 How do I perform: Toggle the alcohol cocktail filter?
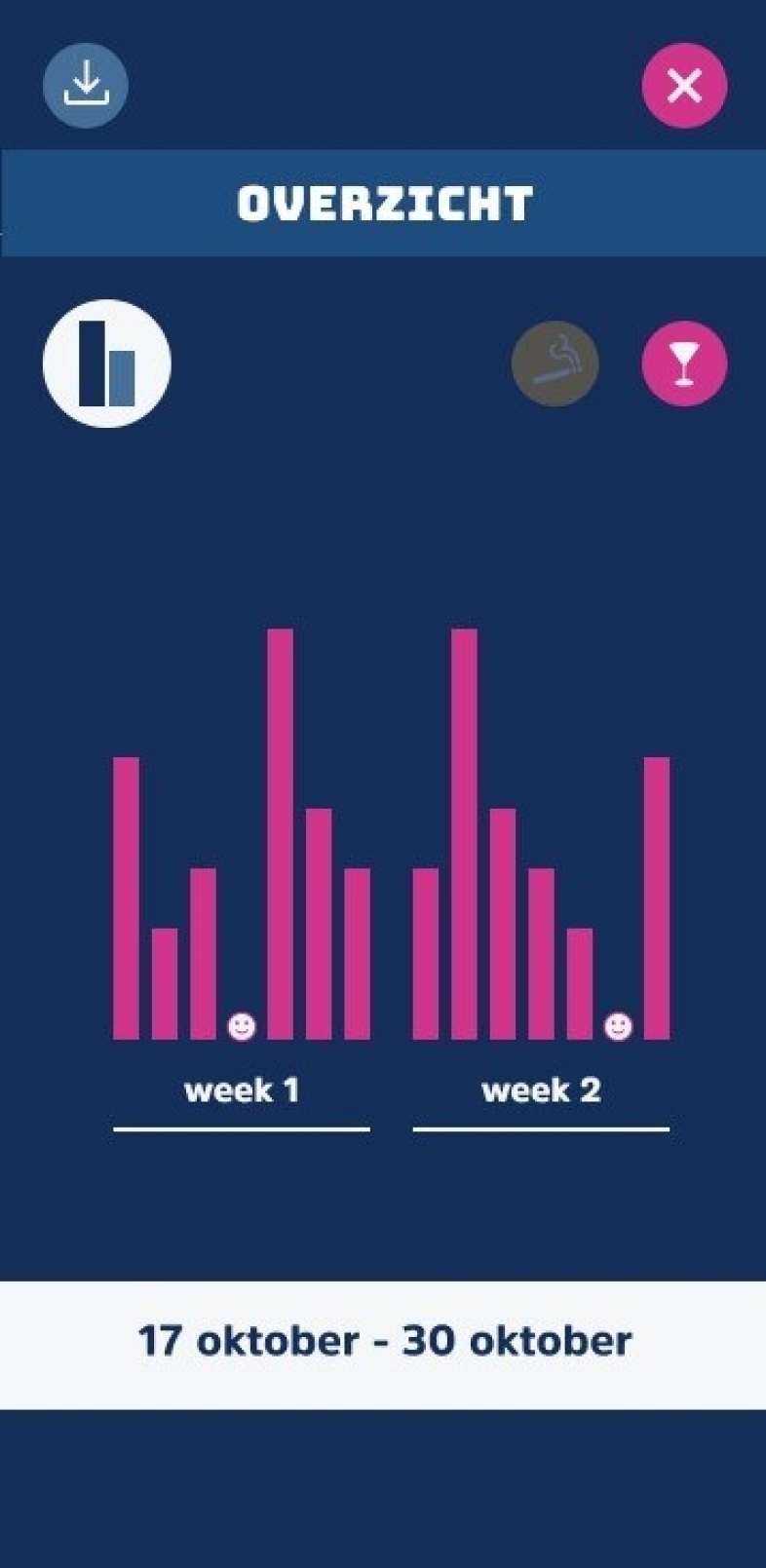coord(684,363)
